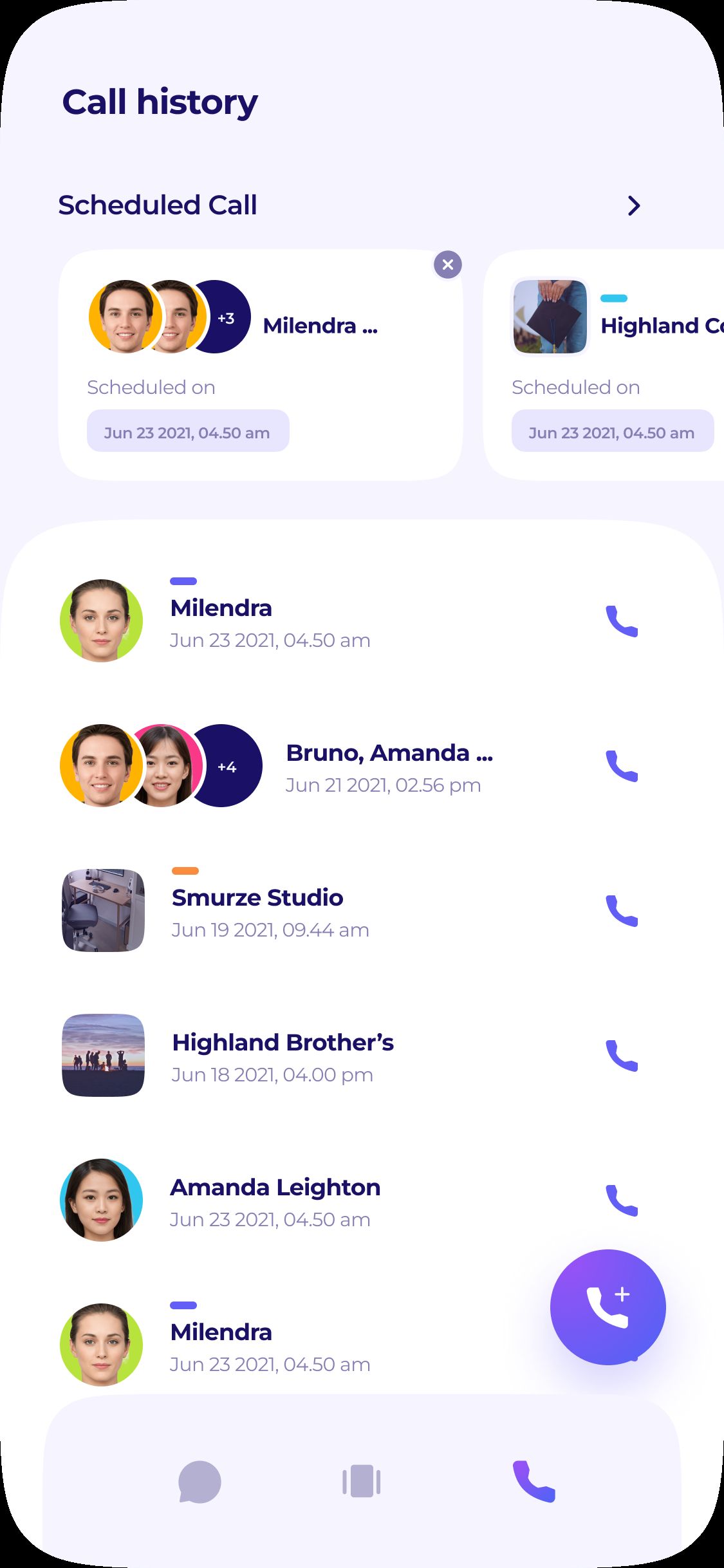Open Highland Brother's call entry
This screenshot has width=724, height=1568.
point(283,1056)
